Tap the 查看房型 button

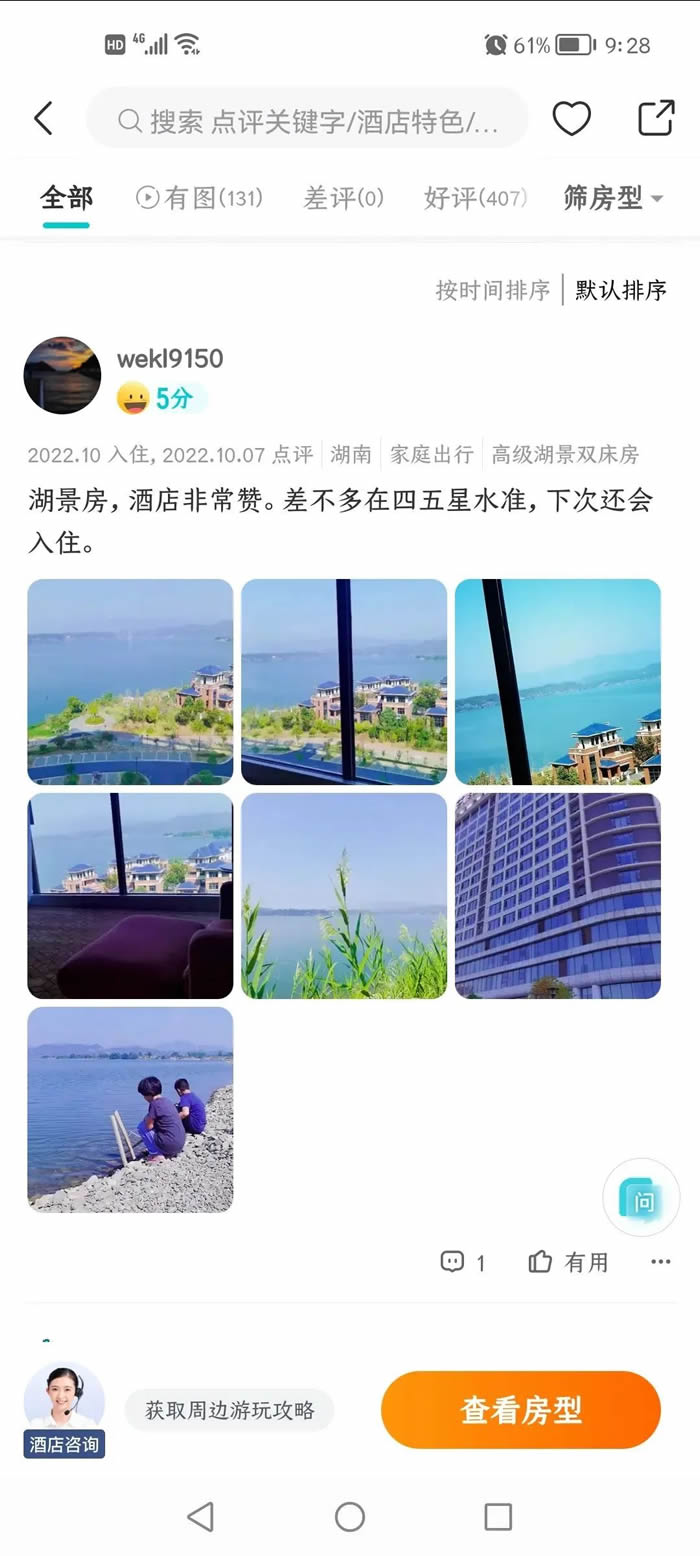(x=521, y=1410)
